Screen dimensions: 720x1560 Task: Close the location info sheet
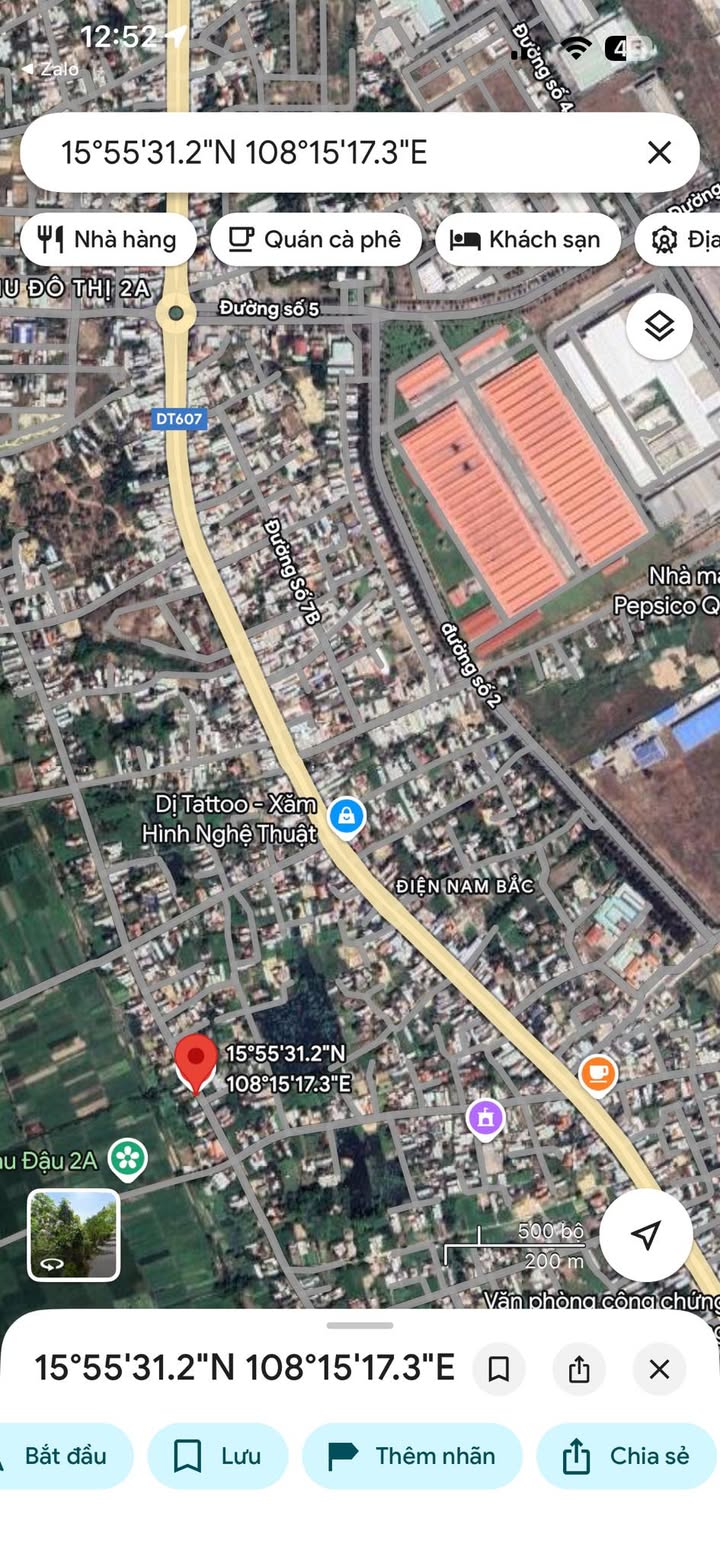pos(659,1369)
